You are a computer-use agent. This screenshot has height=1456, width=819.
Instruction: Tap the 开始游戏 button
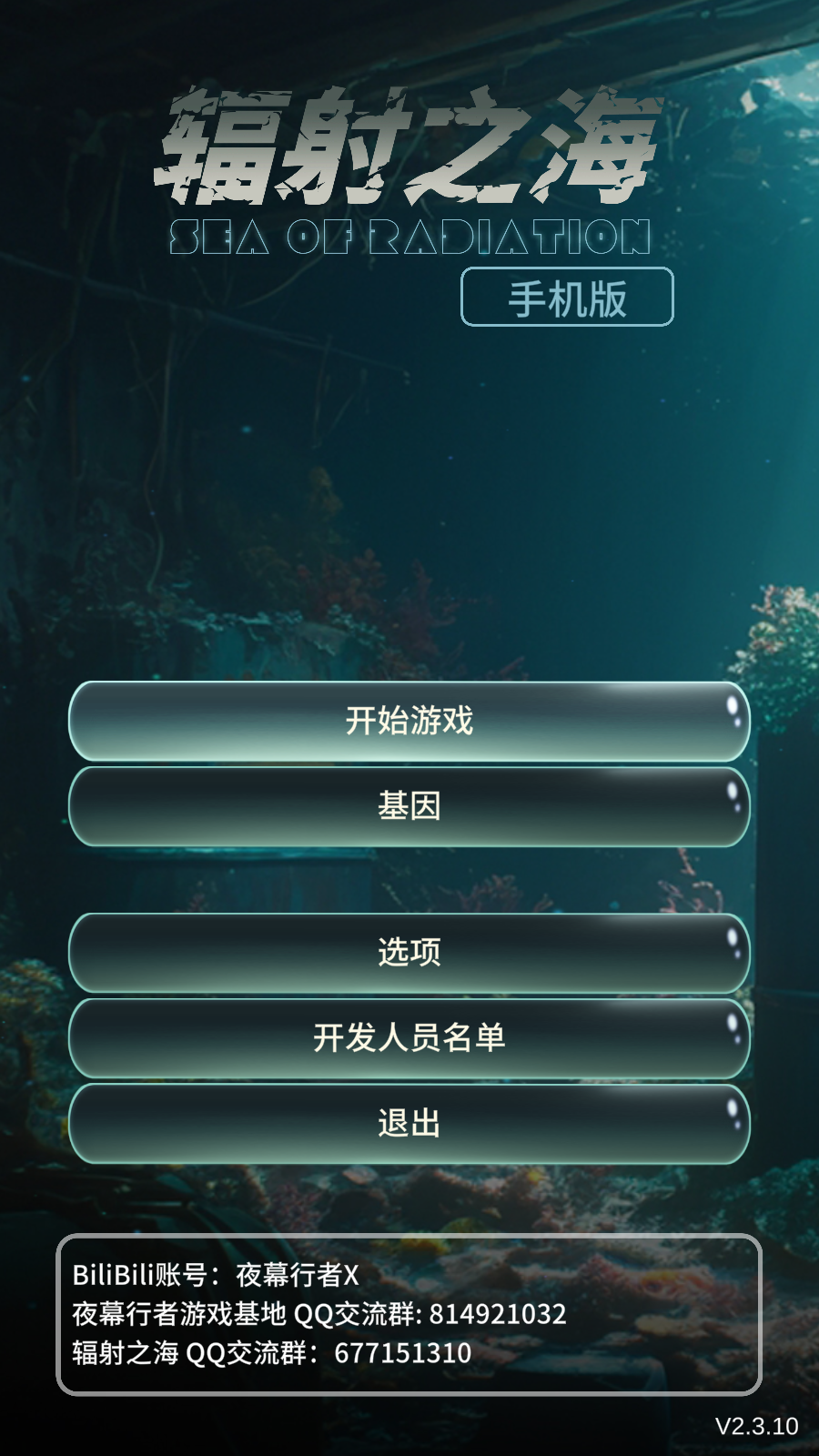[409, 721]
